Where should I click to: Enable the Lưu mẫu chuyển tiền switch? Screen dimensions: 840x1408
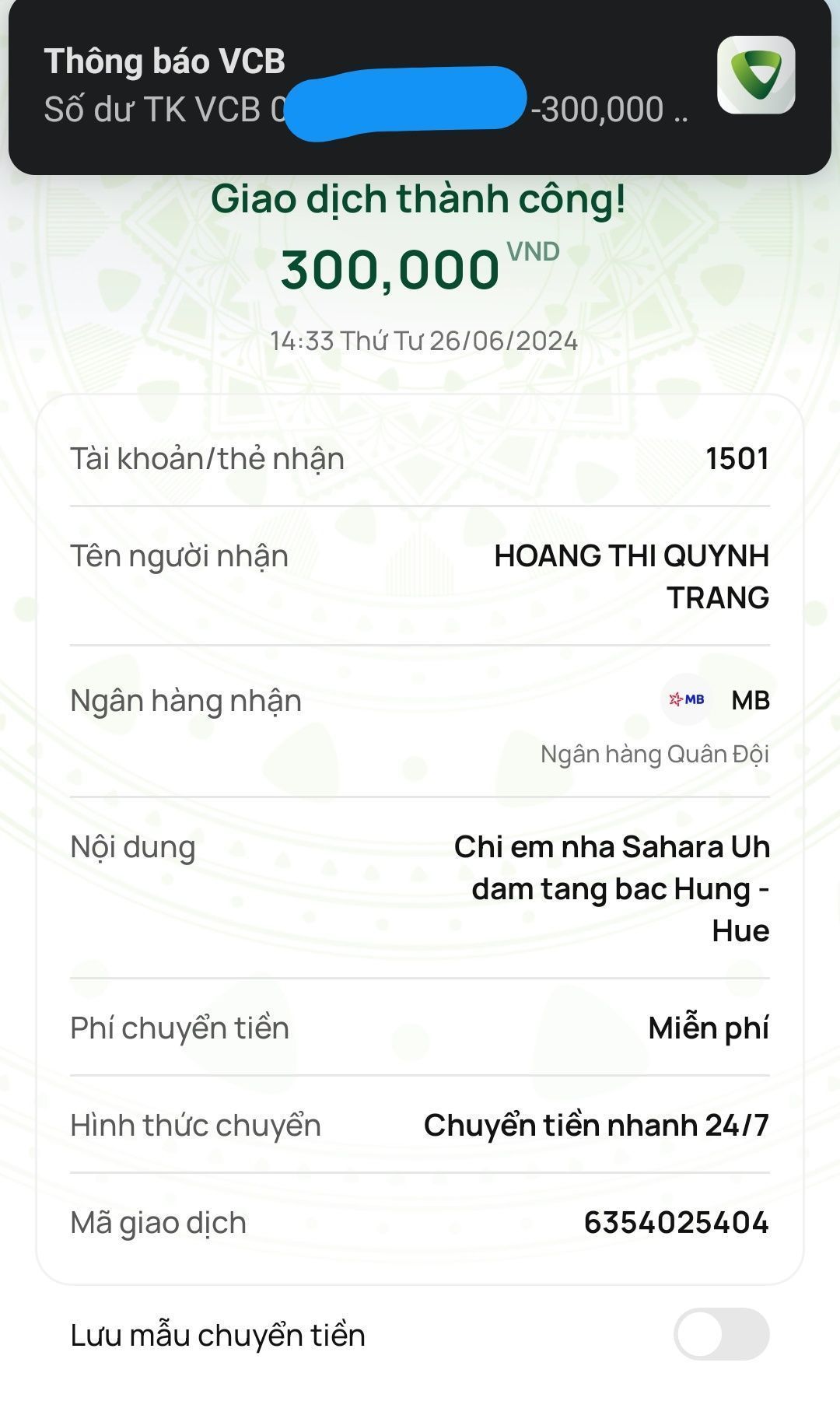click(721, 1334)
